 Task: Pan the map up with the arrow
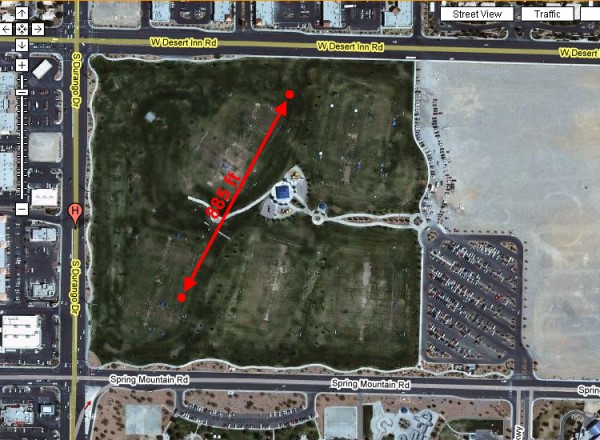[x=22, y=13]
